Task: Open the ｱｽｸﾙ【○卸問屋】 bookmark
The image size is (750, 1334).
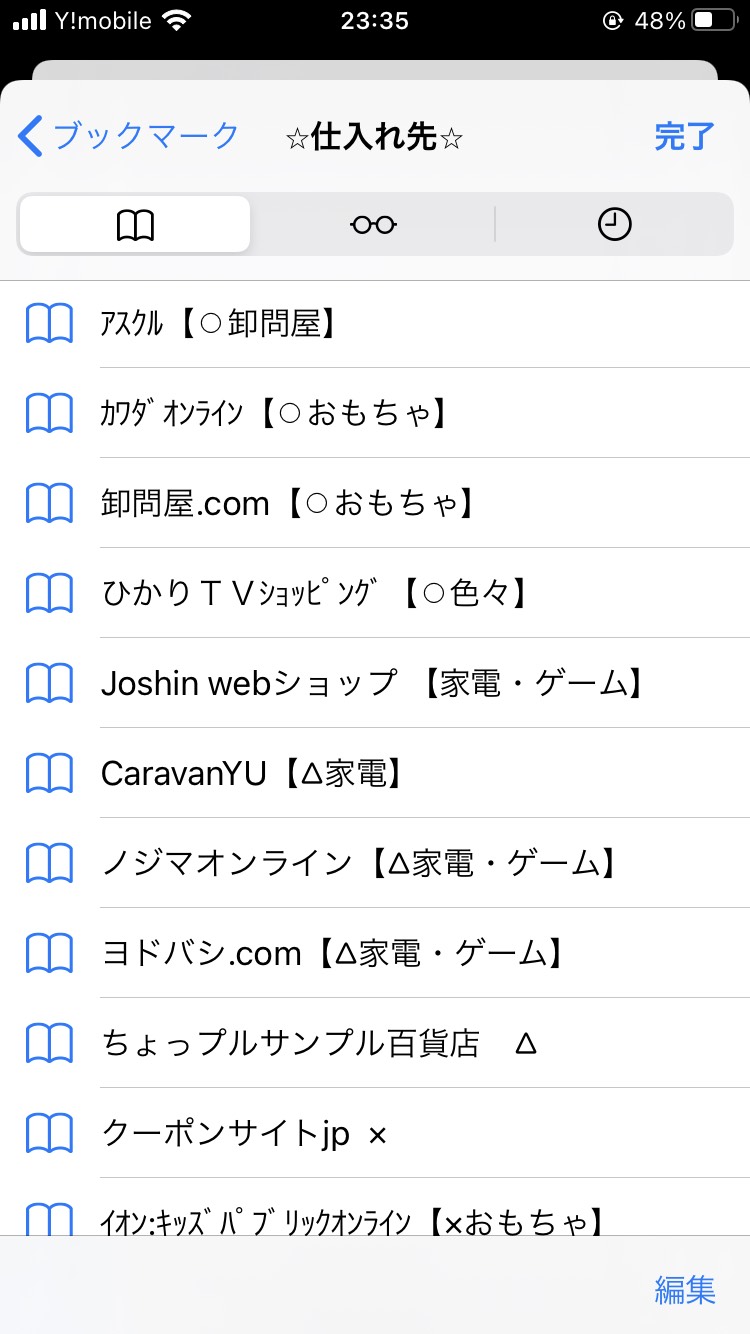Action: [x=375, y=324]
